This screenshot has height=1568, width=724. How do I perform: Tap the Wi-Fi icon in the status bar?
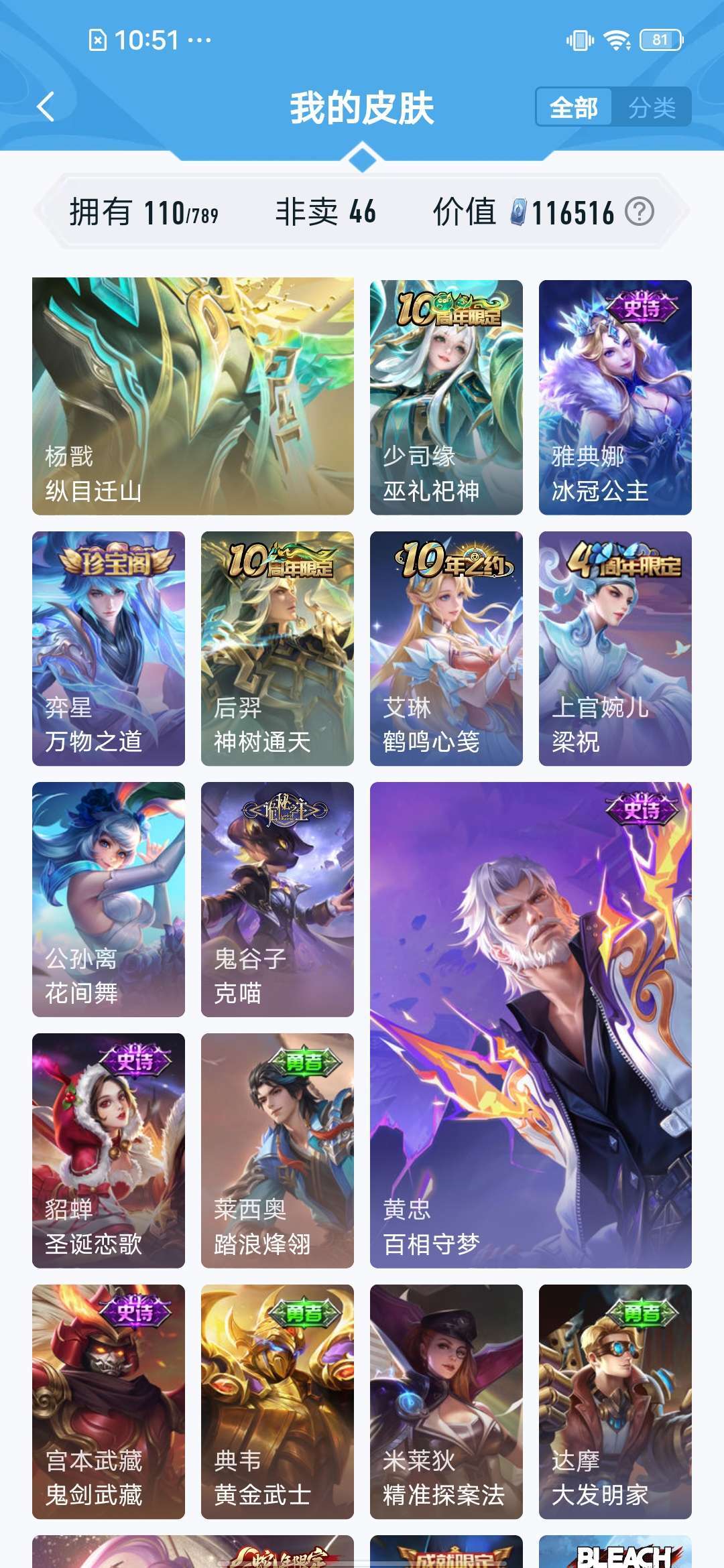[616, 40]
